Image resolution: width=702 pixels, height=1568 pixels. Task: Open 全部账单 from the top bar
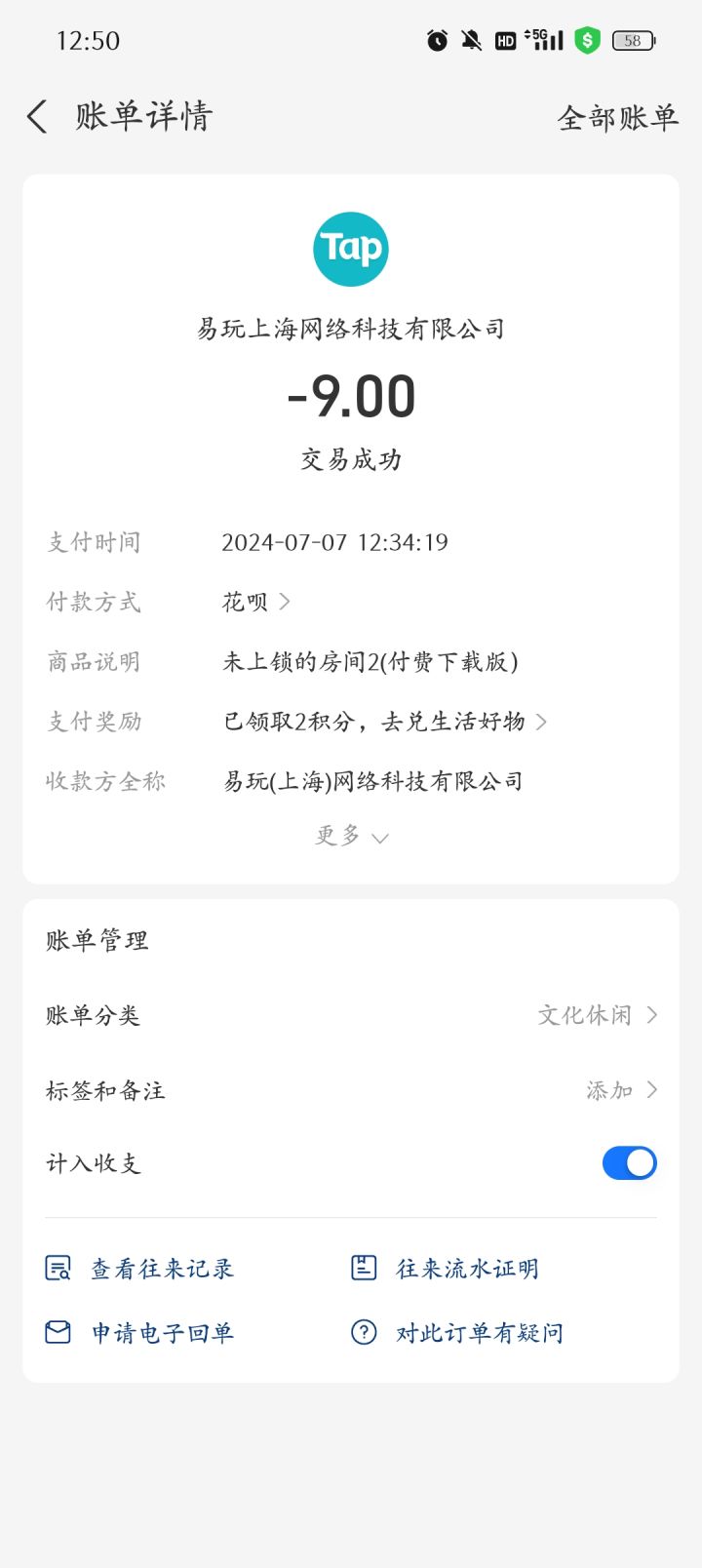pyautogui.click(x=616, y=116)
